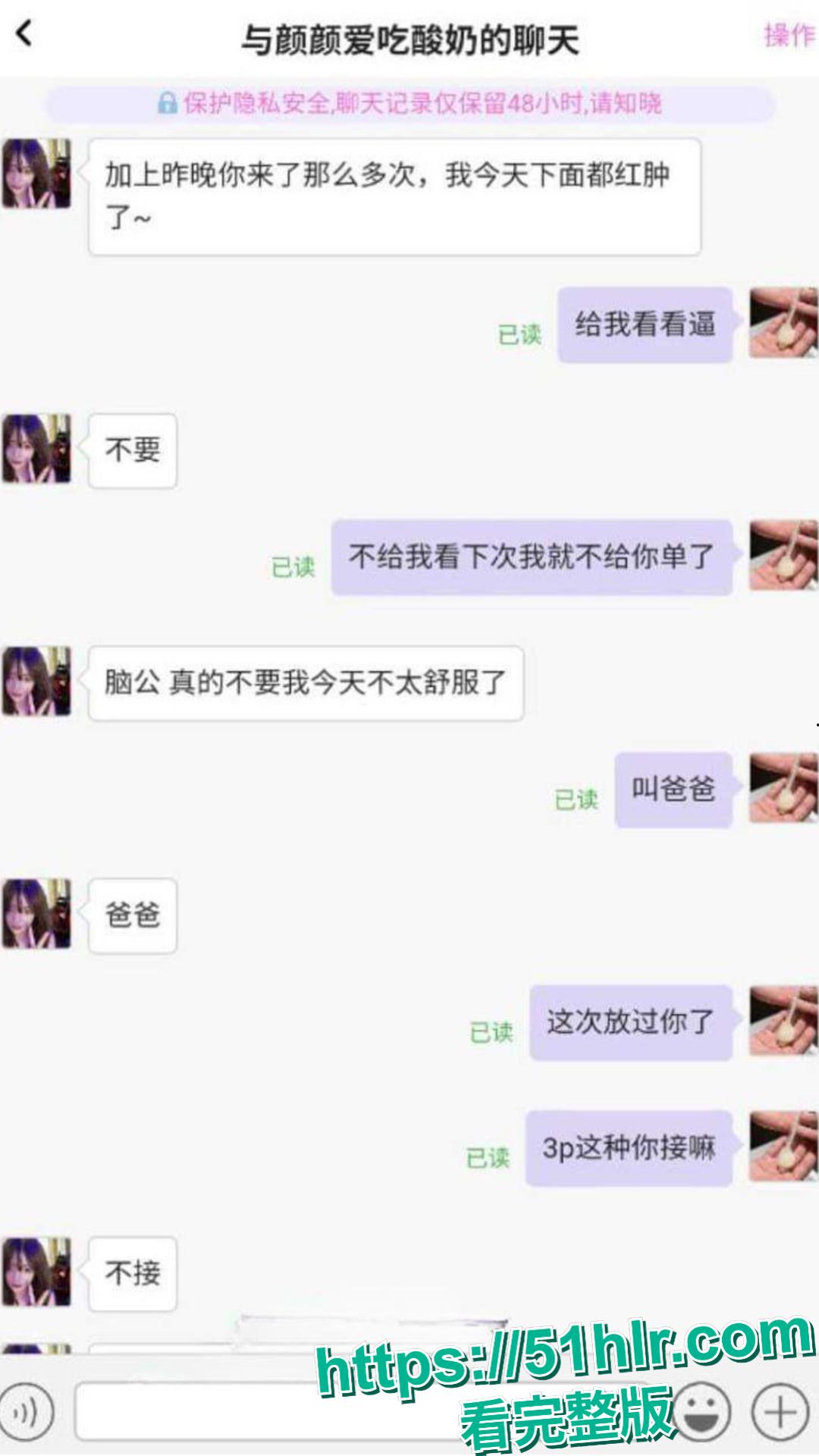Screen dimensions: 819x1456
Task: Tap the 脑公 真的不要 message bubble
Action: [307, 683]
